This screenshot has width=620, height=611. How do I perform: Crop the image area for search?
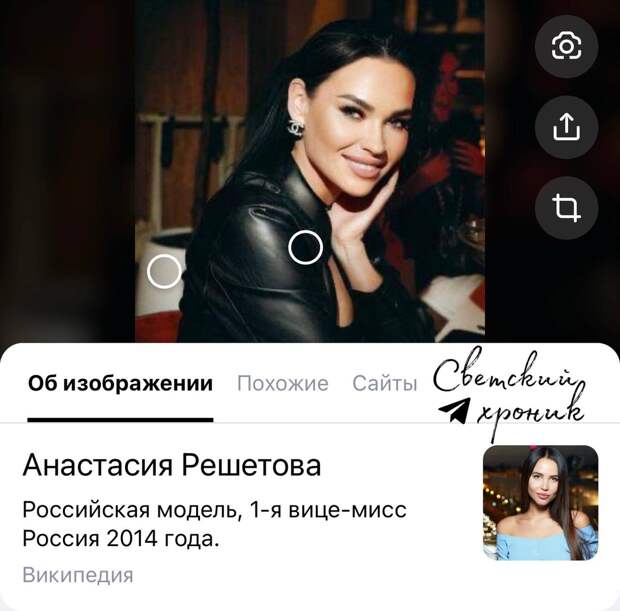point(566,207)
